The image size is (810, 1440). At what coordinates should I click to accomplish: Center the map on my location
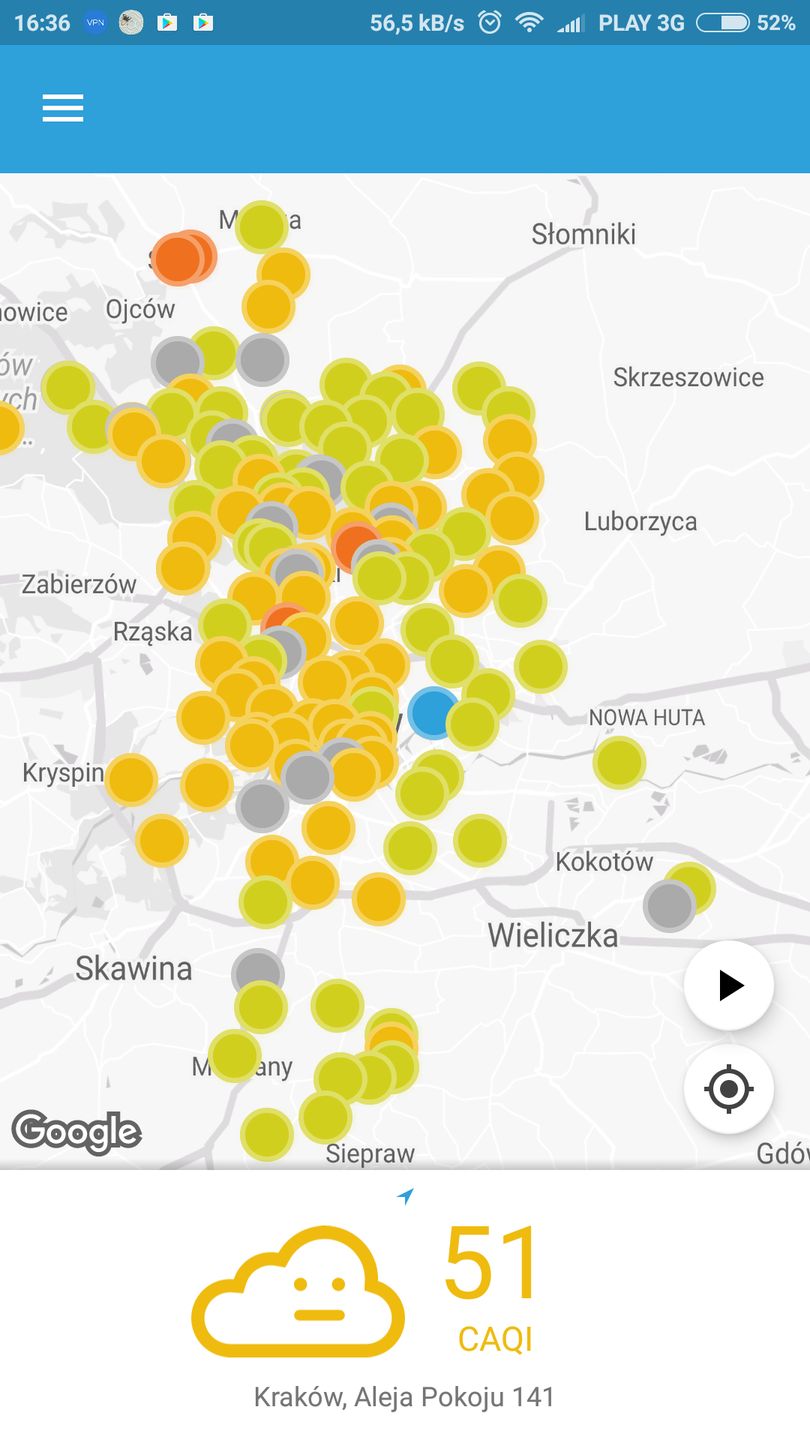729,1088
